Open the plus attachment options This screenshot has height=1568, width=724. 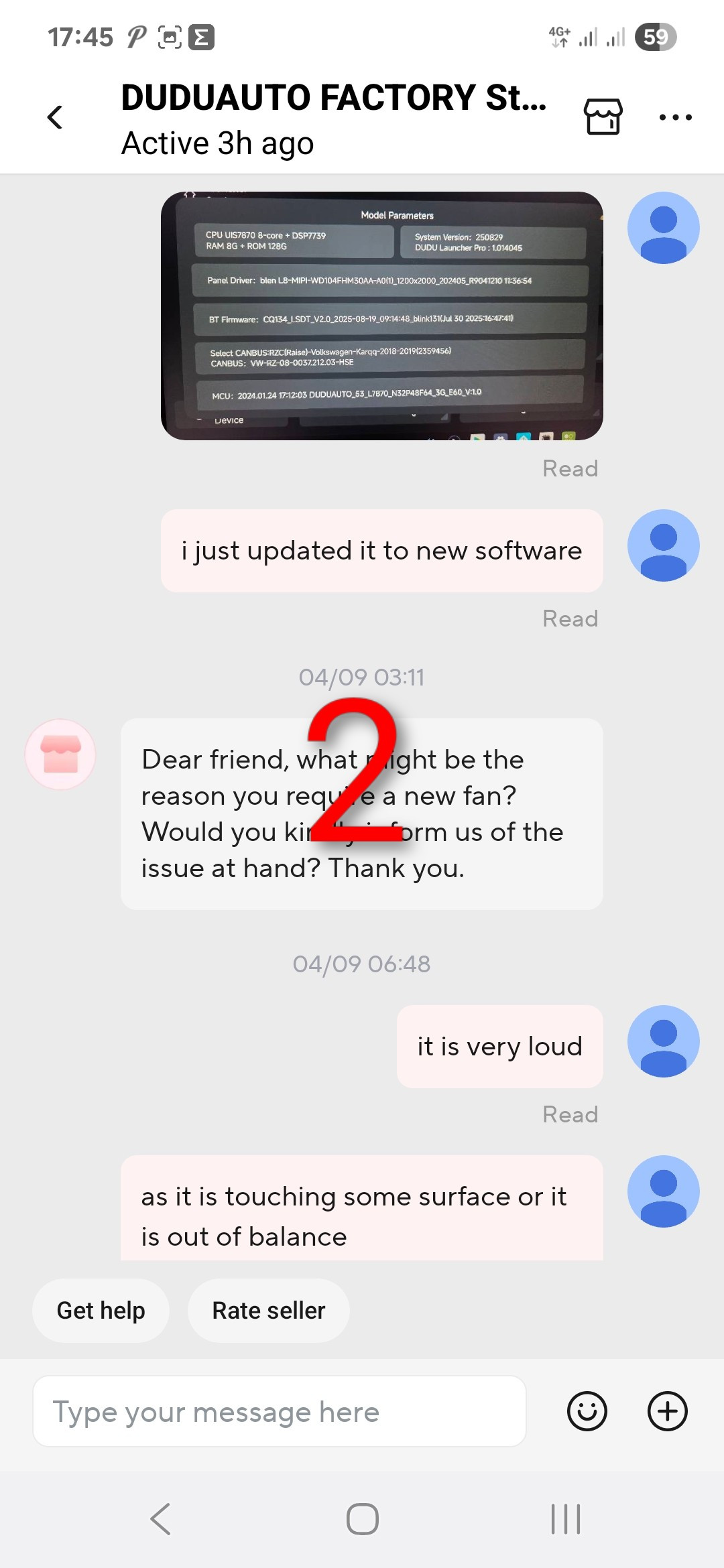[x=667, y=1411]
